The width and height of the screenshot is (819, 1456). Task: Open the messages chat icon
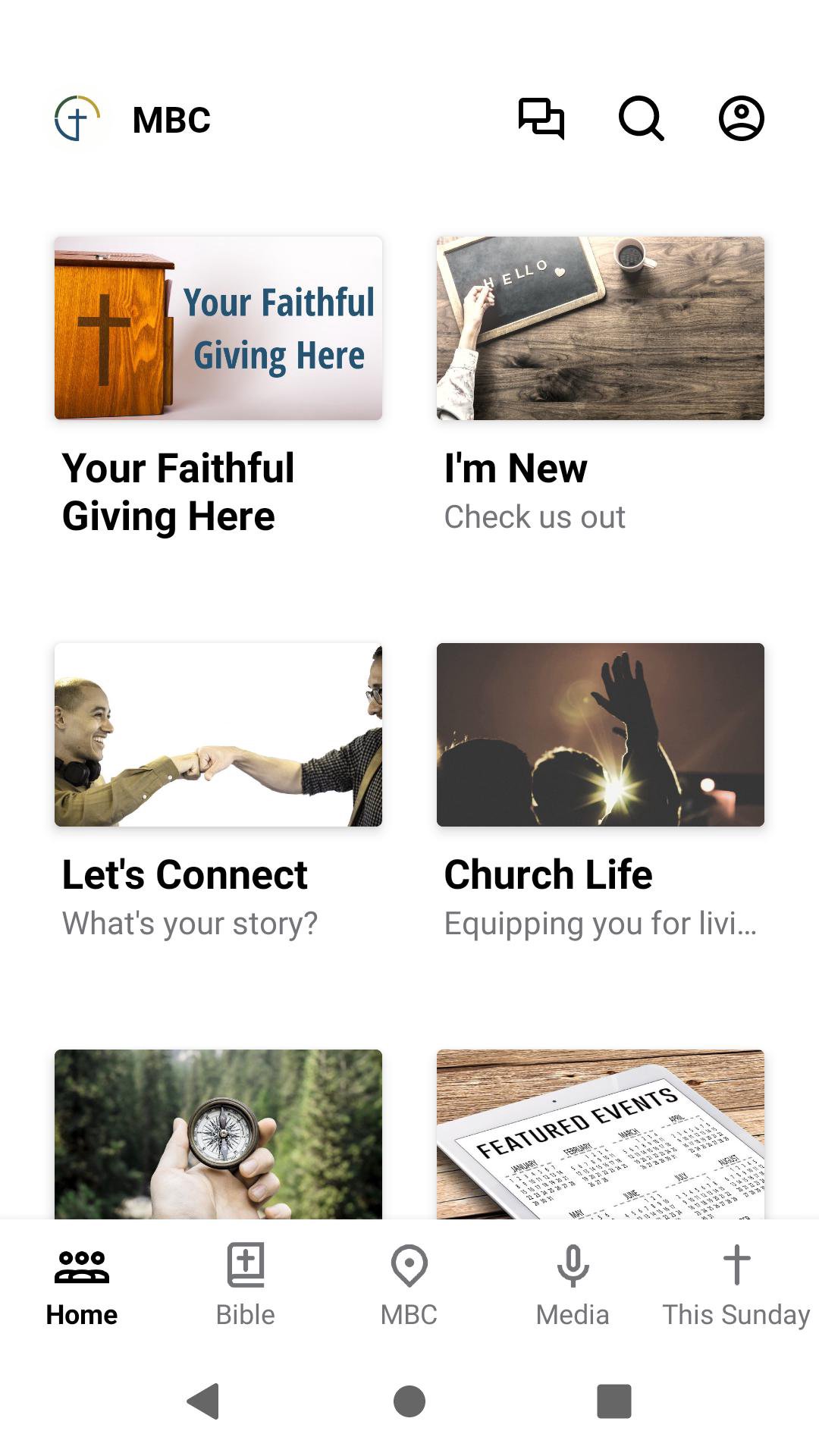pos(541,119)
